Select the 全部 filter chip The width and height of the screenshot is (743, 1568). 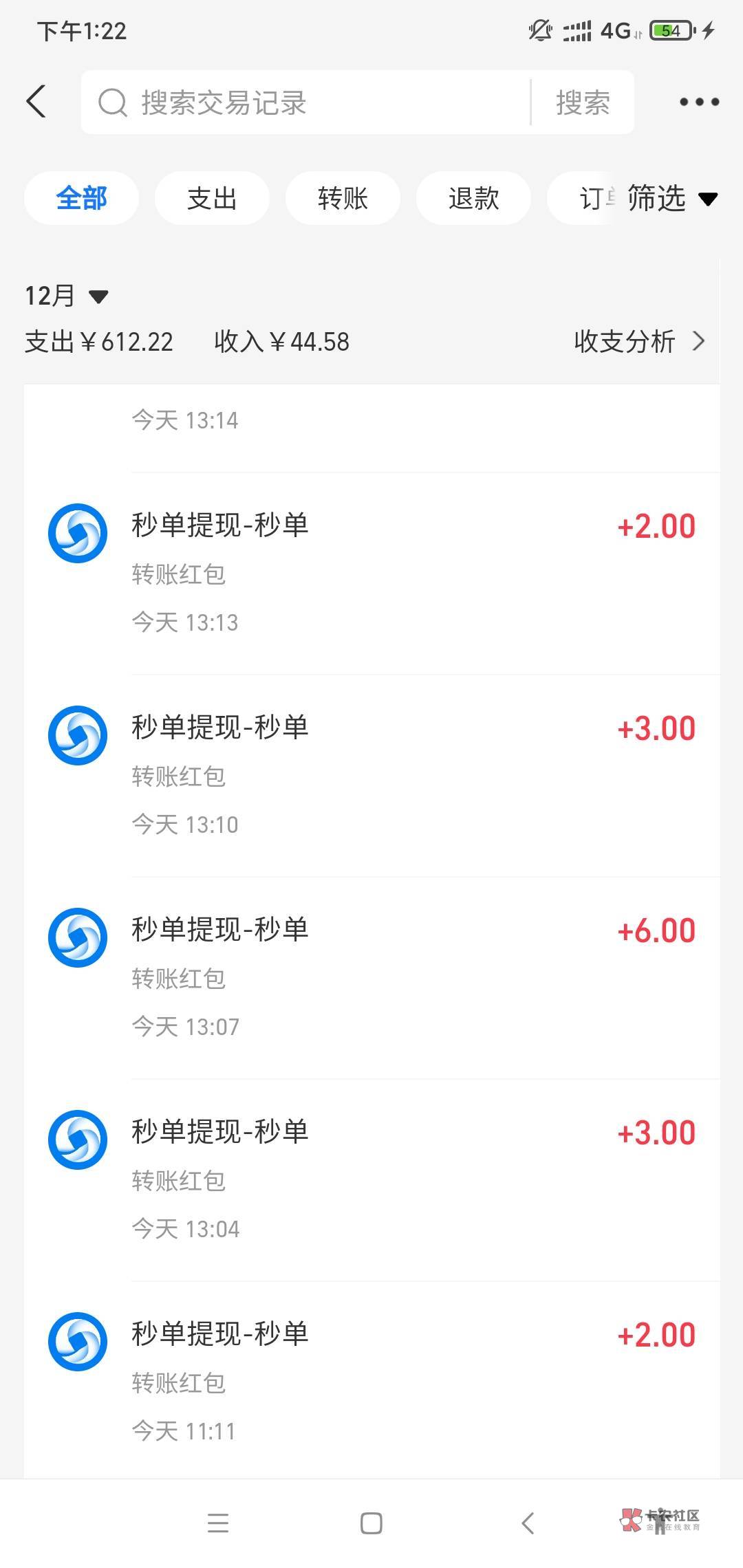click(x=81, y=199)
